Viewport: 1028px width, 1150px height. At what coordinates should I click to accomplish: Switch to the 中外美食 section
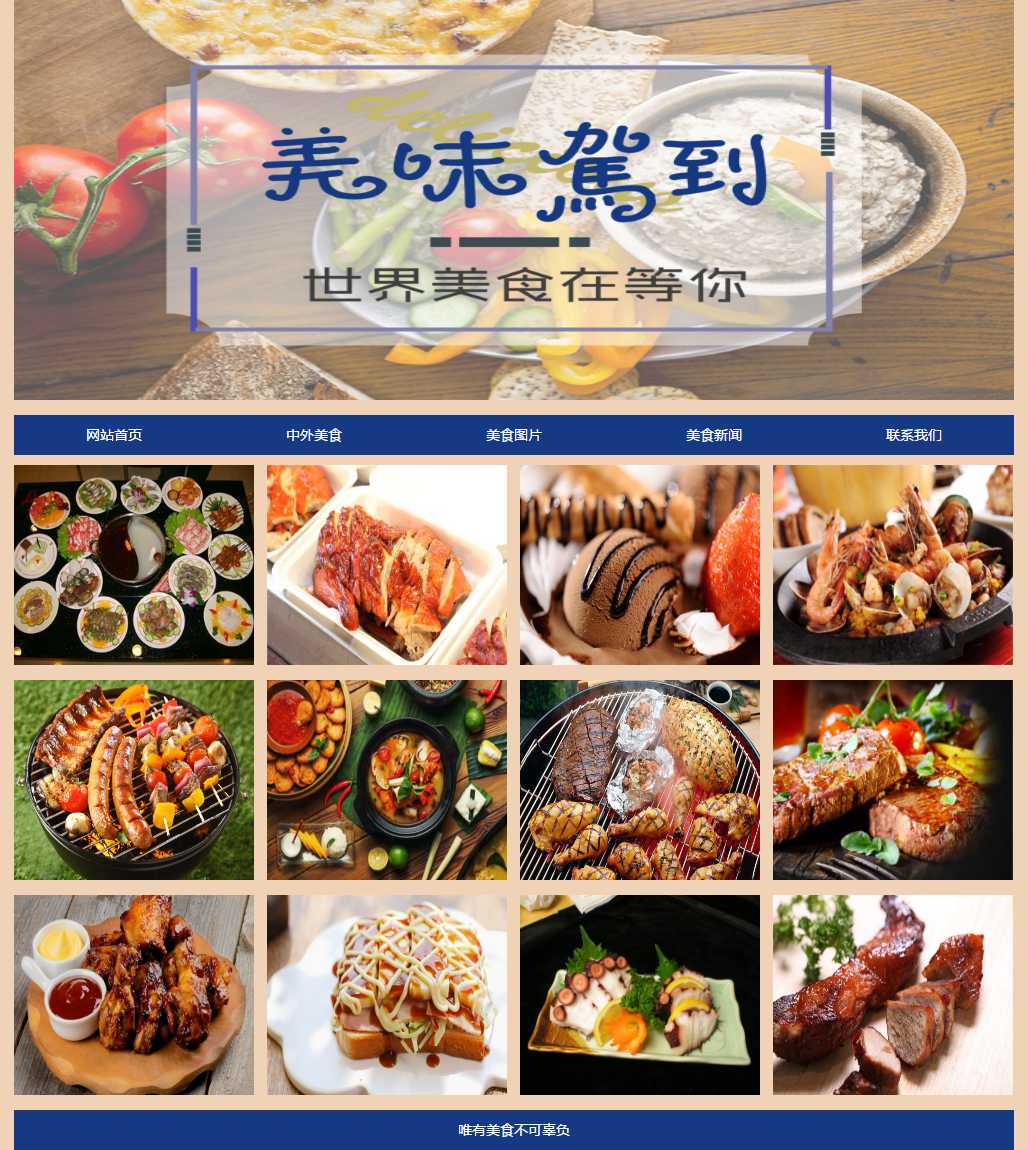314,435
